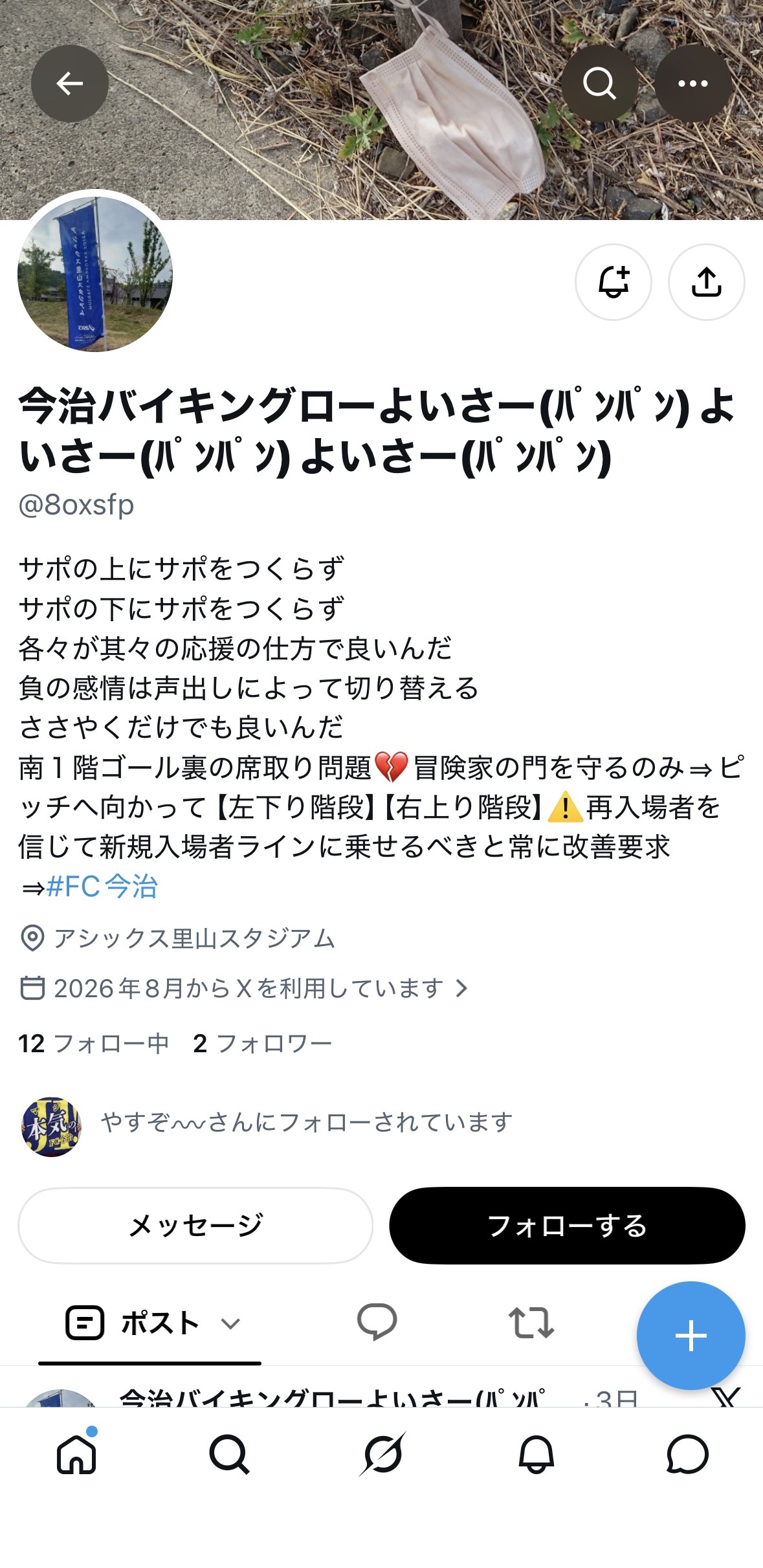View the 12 フォロー中 list
Image resolution: width=763 pixels, height=1568 pixels.
93,1043
